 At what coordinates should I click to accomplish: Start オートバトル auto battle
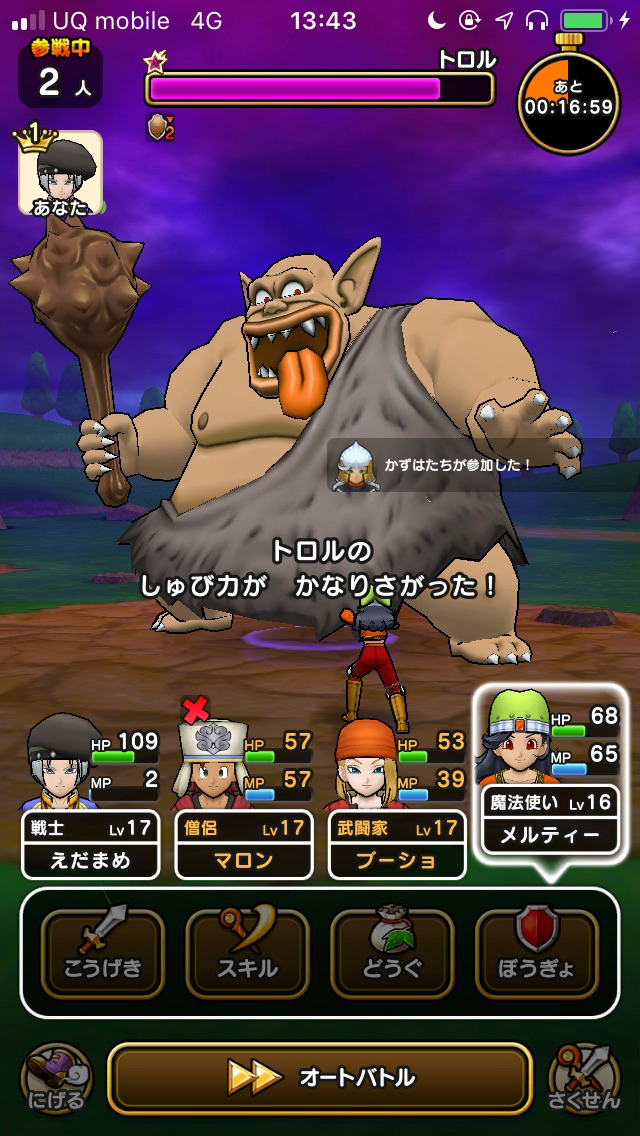click(320, 1077)
